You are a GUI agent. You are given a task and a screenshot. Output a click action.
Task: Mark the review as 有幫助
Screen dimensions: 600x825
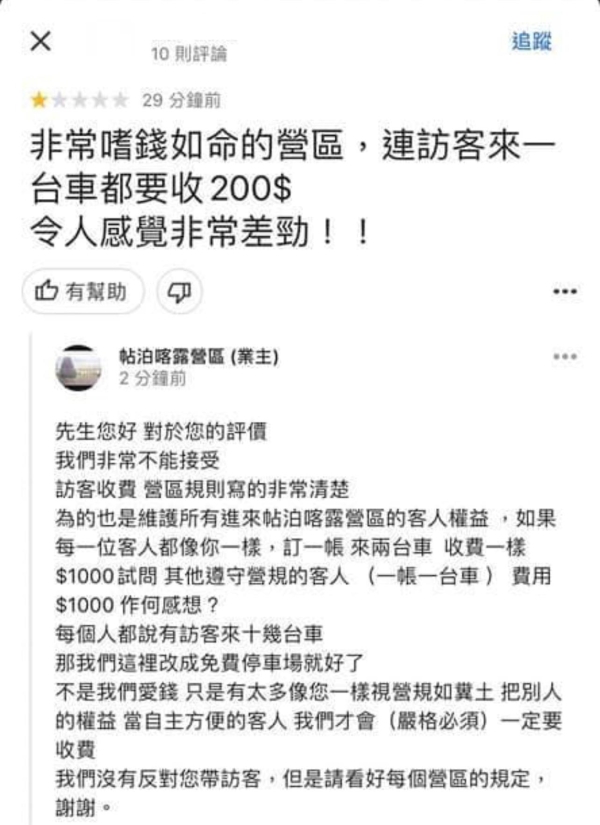click(x=83, y=291)
